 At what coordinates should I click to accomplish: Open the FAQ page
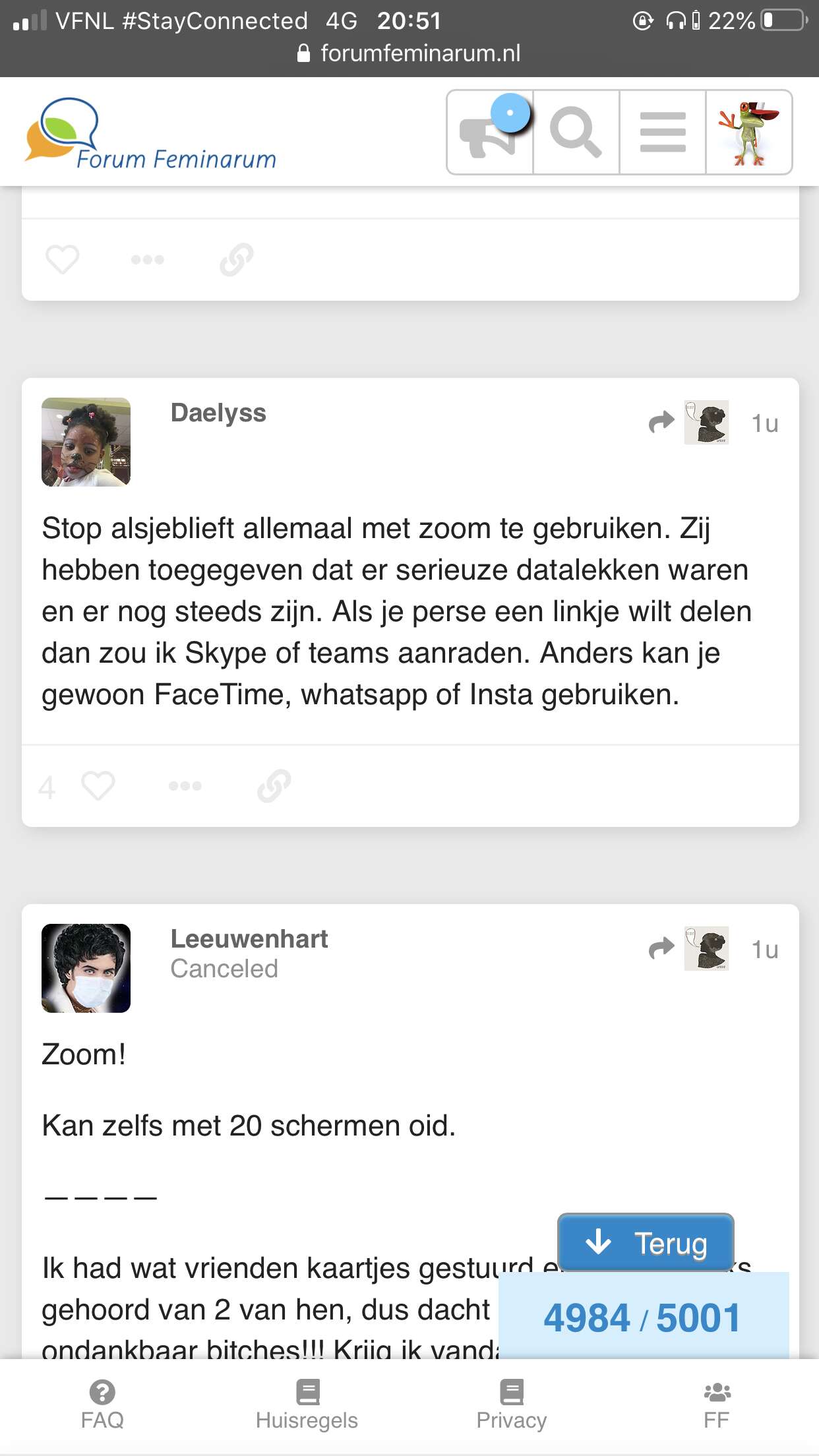click(102, 1405)
